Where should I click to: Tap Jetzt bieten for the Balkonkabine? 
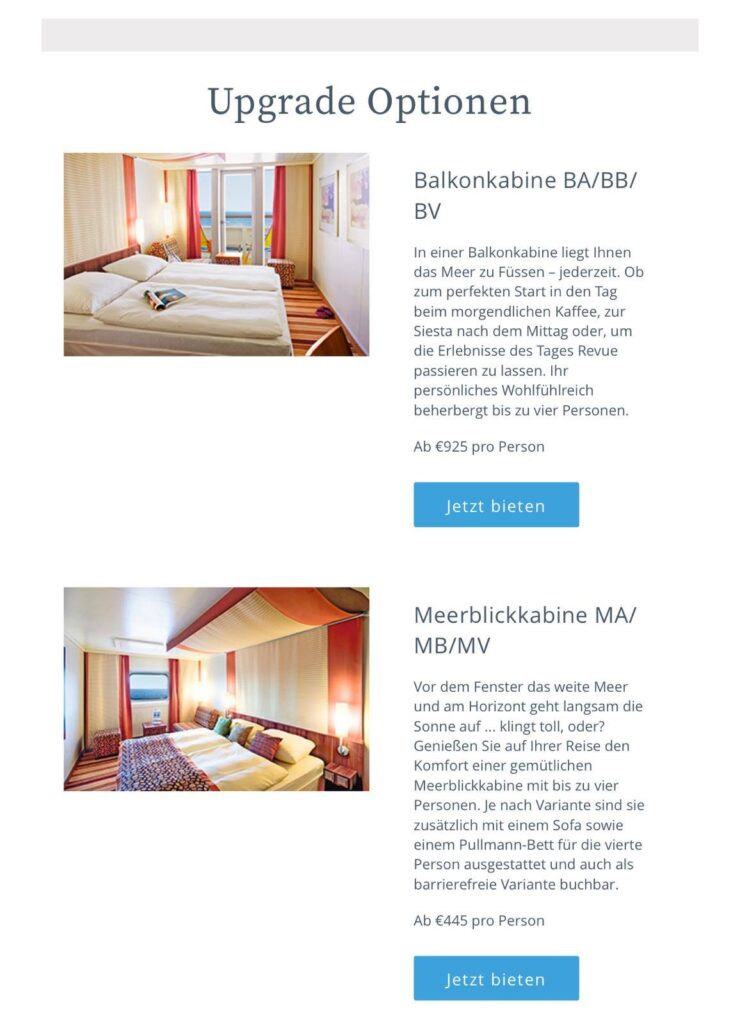[x=496, y=505]
